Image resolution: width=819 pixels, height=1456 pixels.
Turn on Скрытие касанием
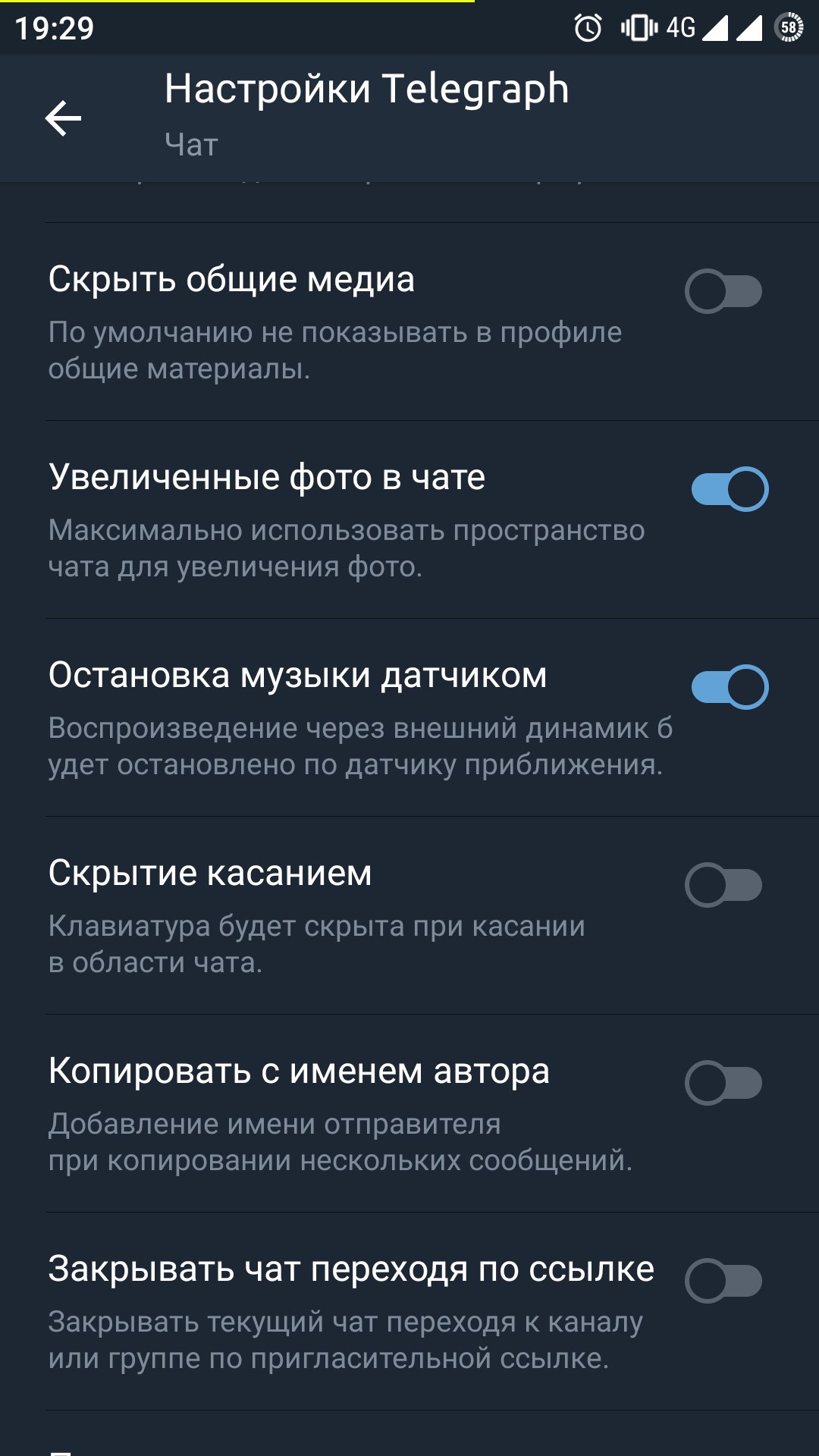tap(724, 885)
